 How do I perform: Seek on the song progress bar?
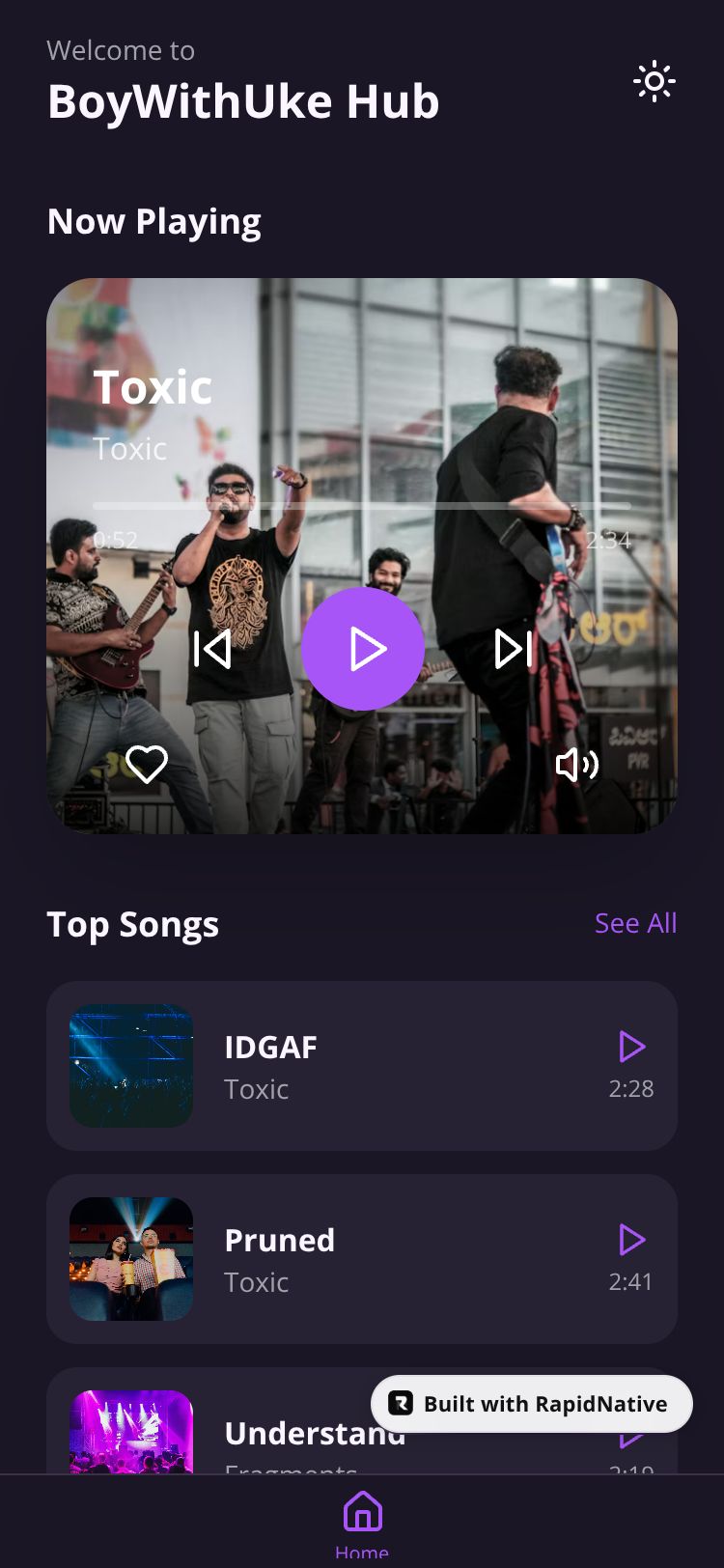coord(362,506)
